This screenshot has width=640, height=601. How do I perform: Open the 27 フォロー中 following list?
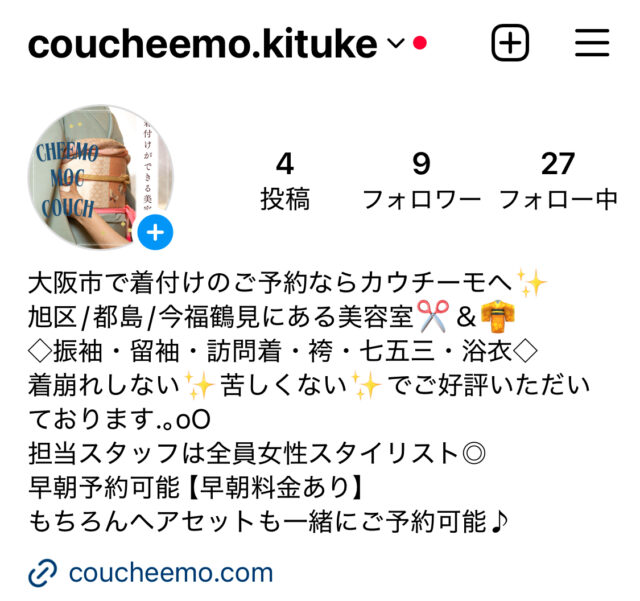click(x=558, y=180)
